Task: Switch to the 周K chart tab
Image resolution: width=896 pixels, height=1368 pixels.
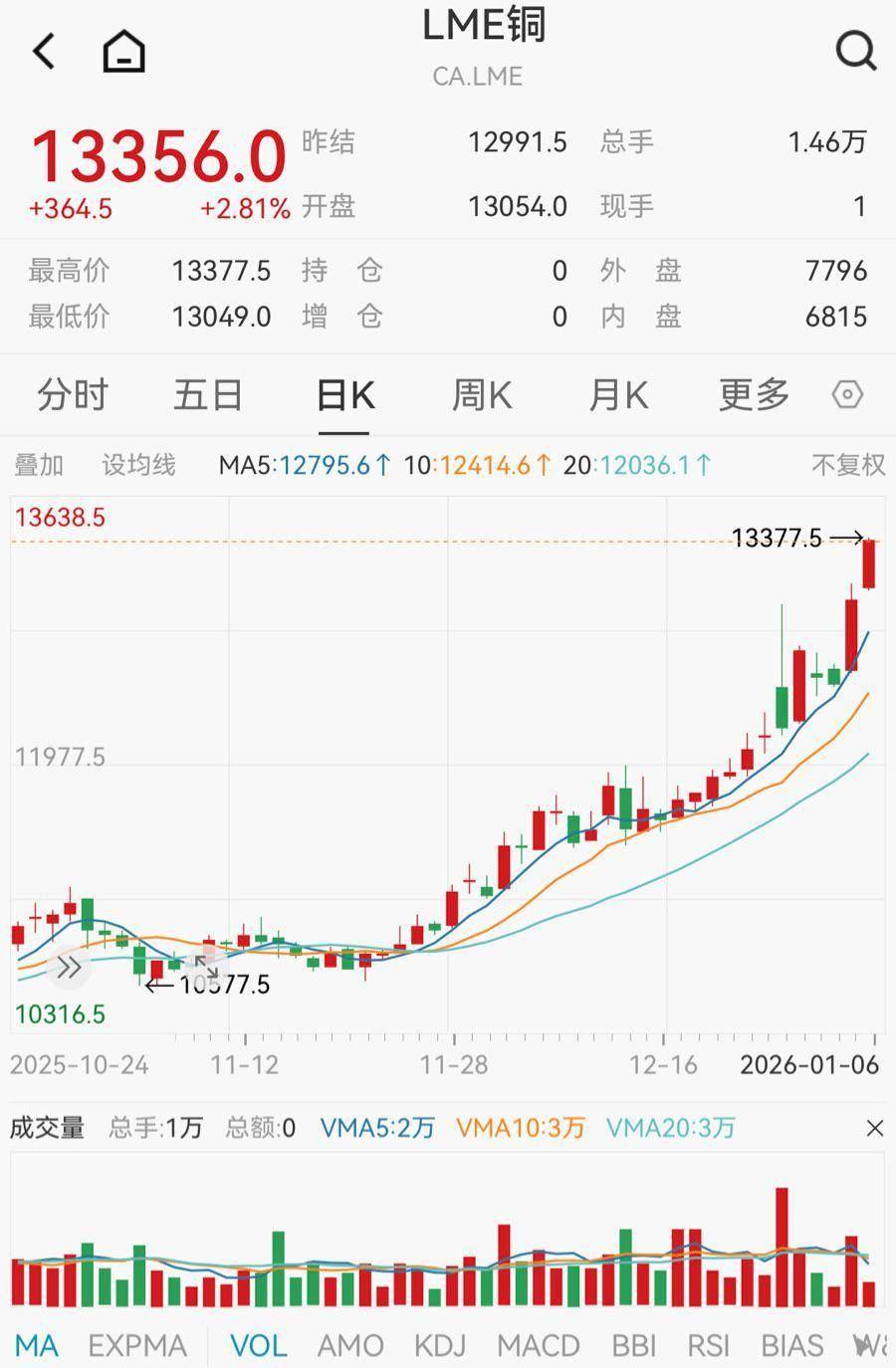Action: pyautogui.click(x=482, y=395)
